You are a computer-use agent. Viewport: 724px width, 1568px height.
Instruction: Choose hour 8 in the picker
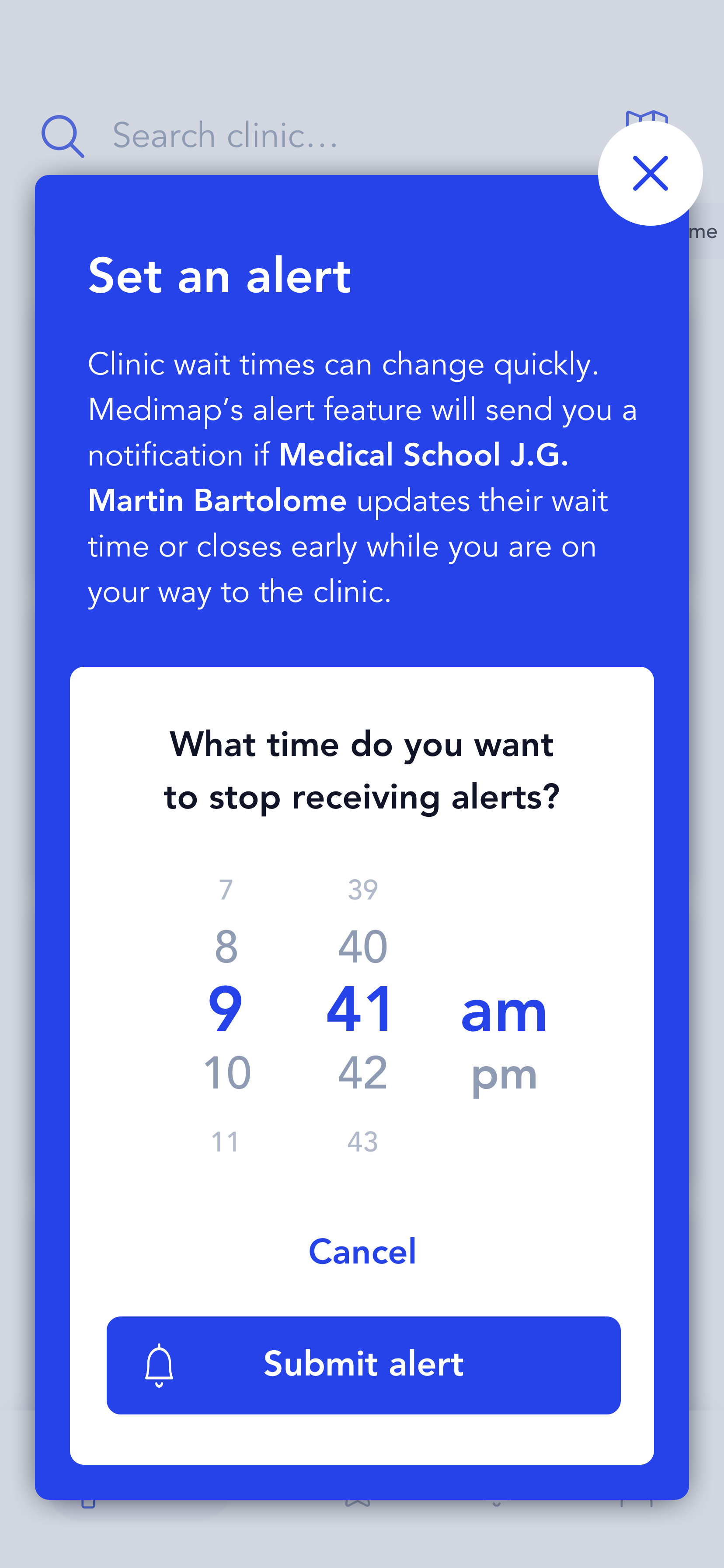click(226, 946)
